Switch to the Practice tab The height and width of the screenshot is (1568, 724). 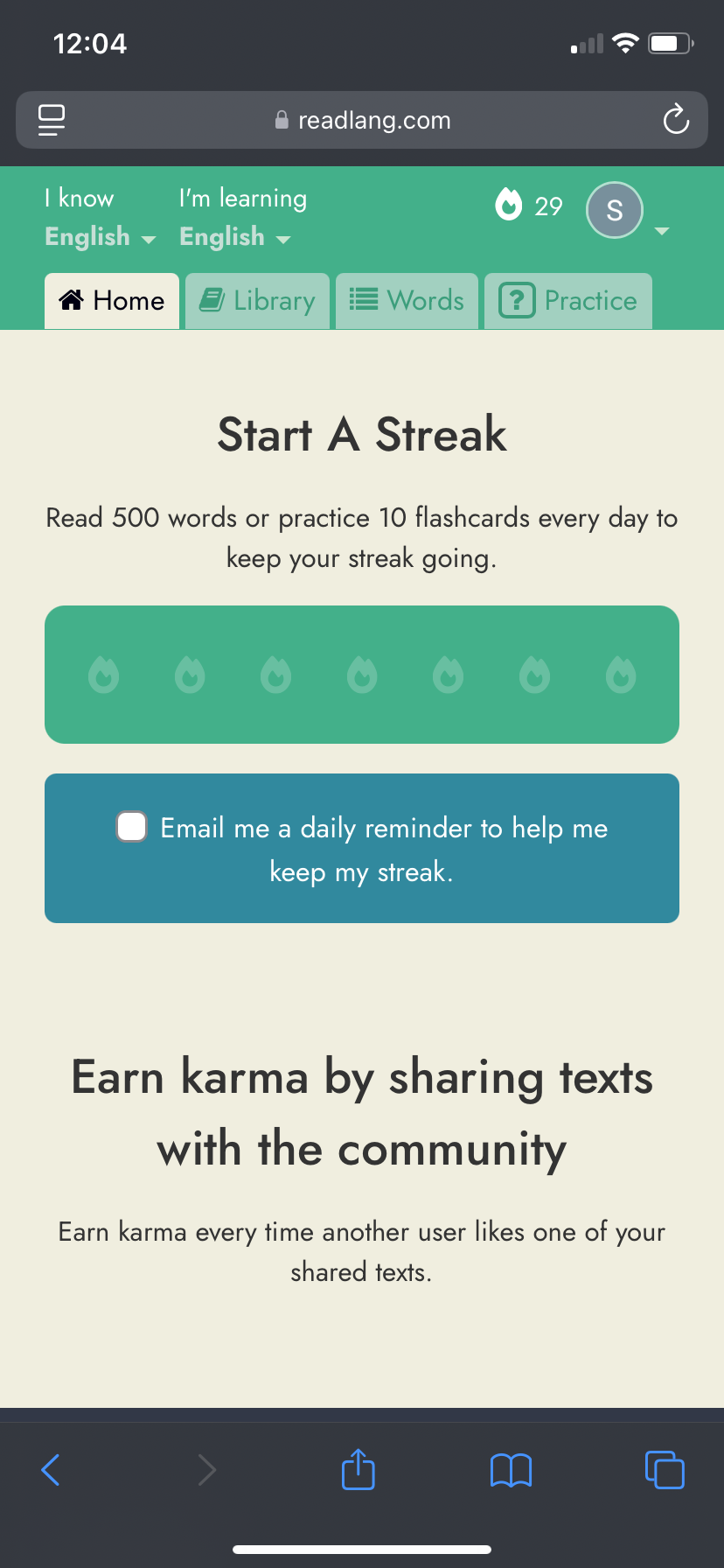[x=568, y=301]
